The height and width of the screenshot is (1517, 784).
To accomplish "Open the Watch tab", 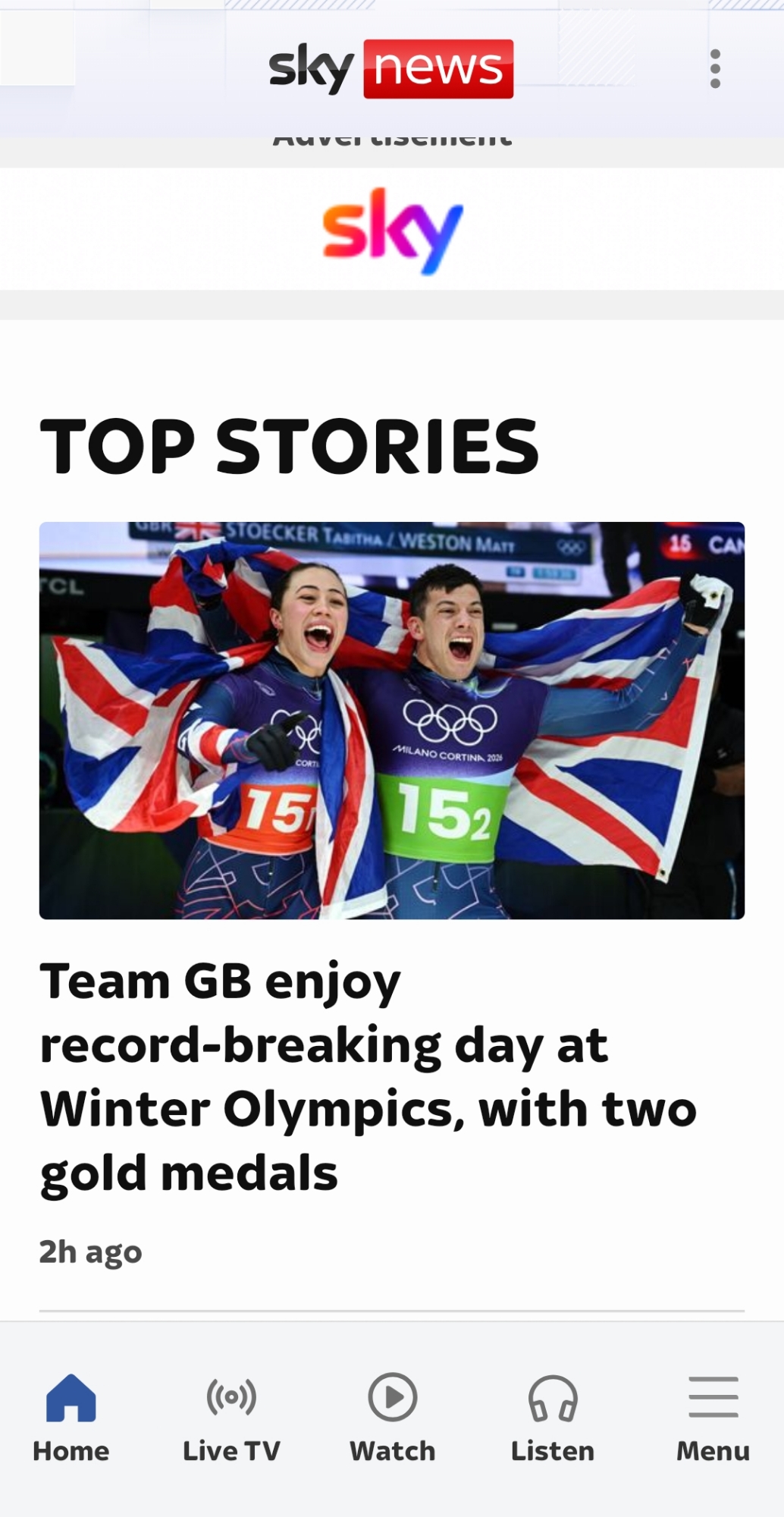I will pyautogui.click(x=392, y=1417).
